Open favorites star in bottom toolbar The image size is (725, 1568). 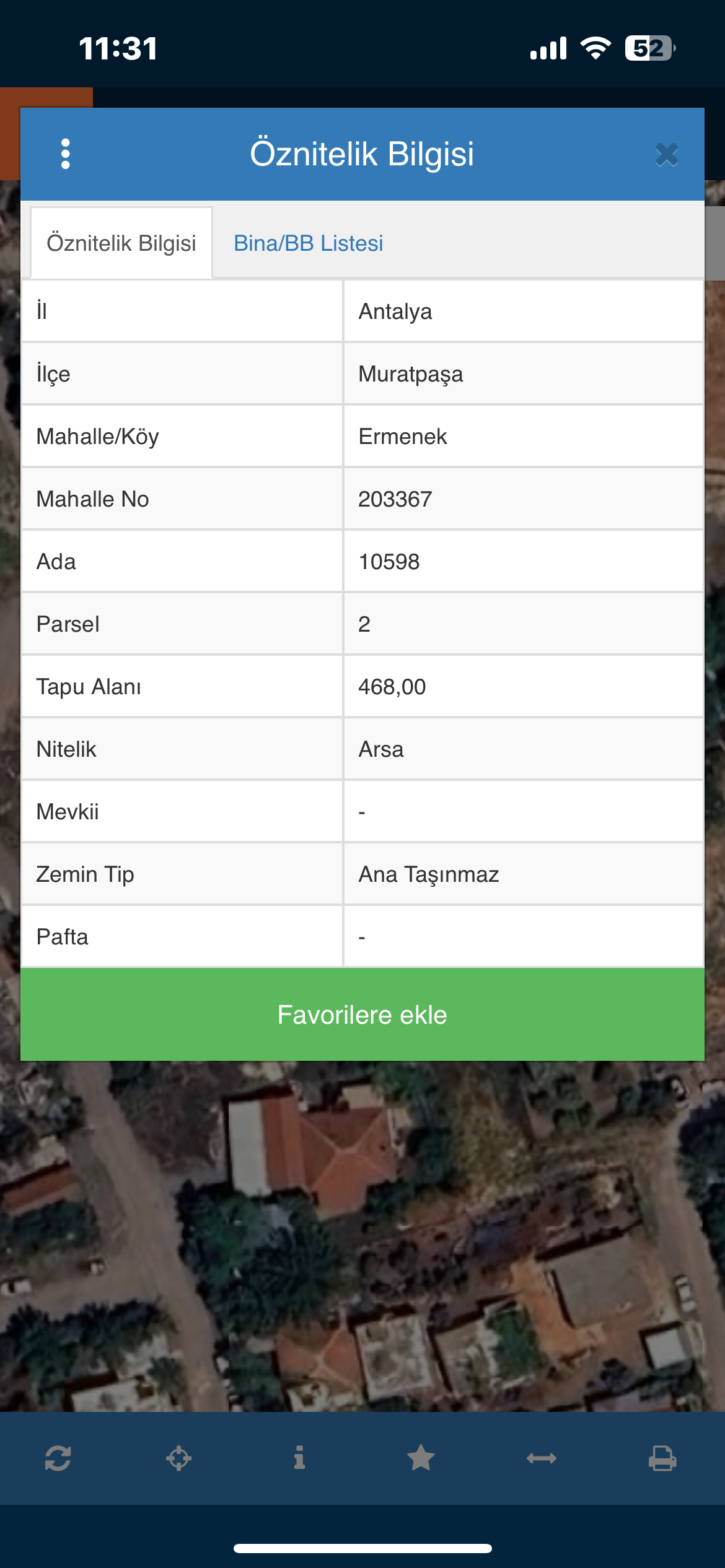(421, 1458)
